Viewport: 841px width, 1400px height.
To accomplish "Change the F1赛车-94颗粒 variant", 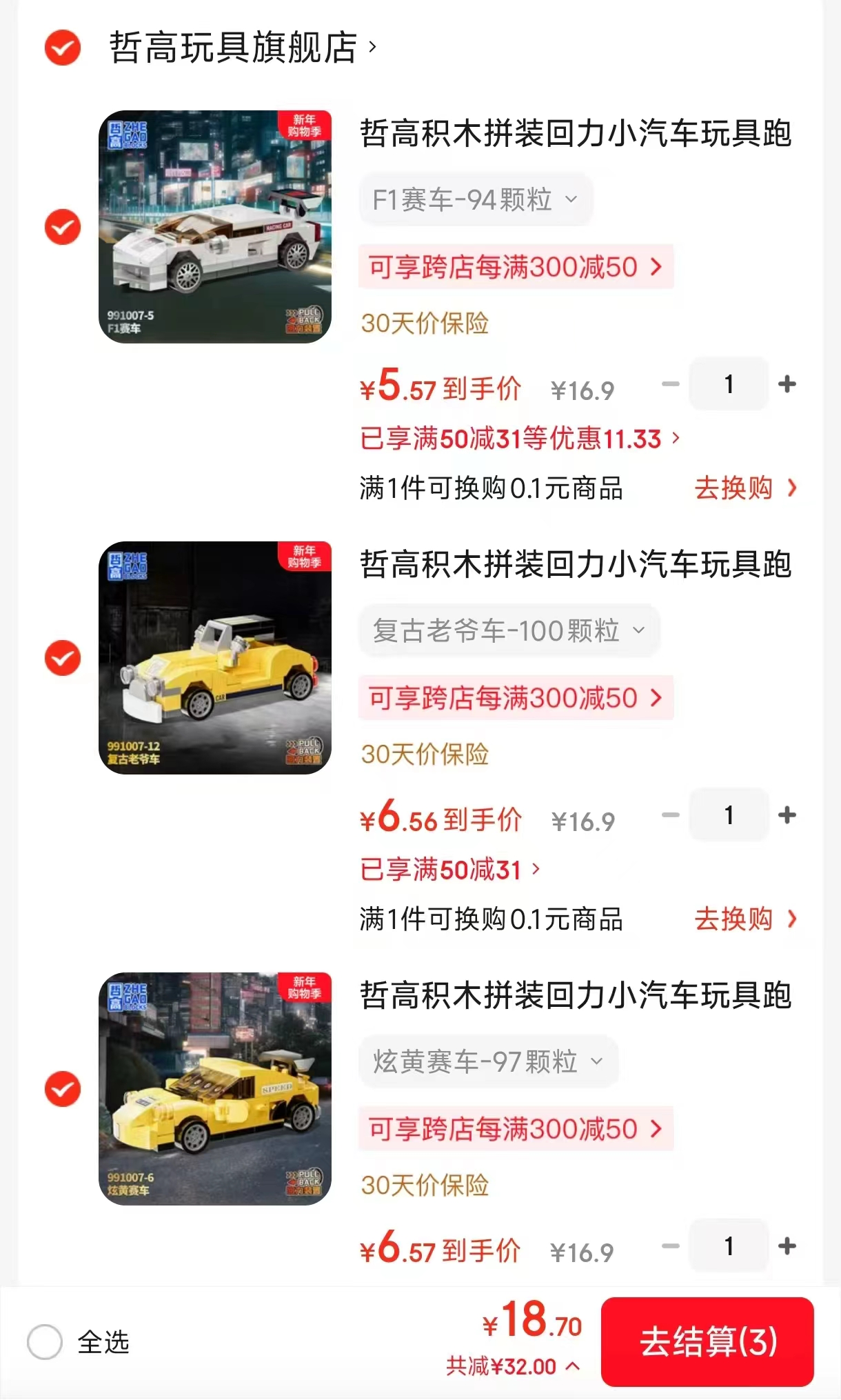I will tap(475, 200).
